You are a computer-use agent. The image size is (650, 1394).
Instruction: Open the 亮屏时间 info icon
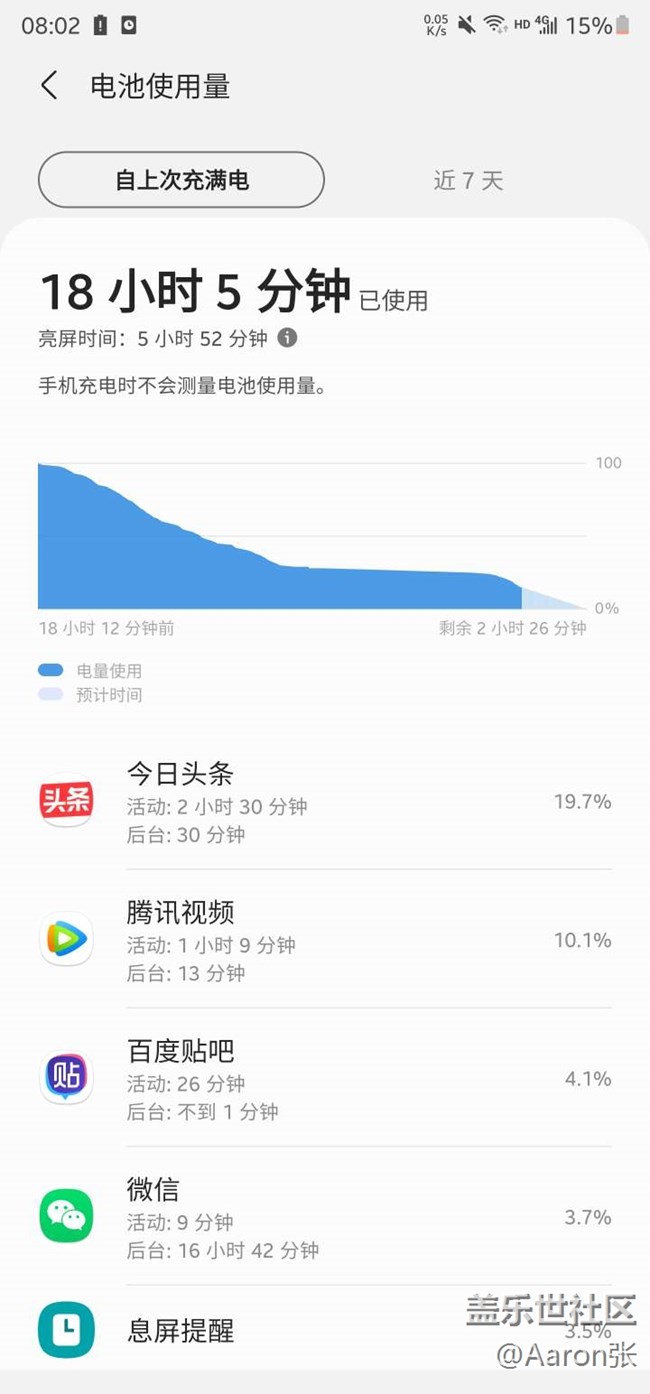point(287,338)
